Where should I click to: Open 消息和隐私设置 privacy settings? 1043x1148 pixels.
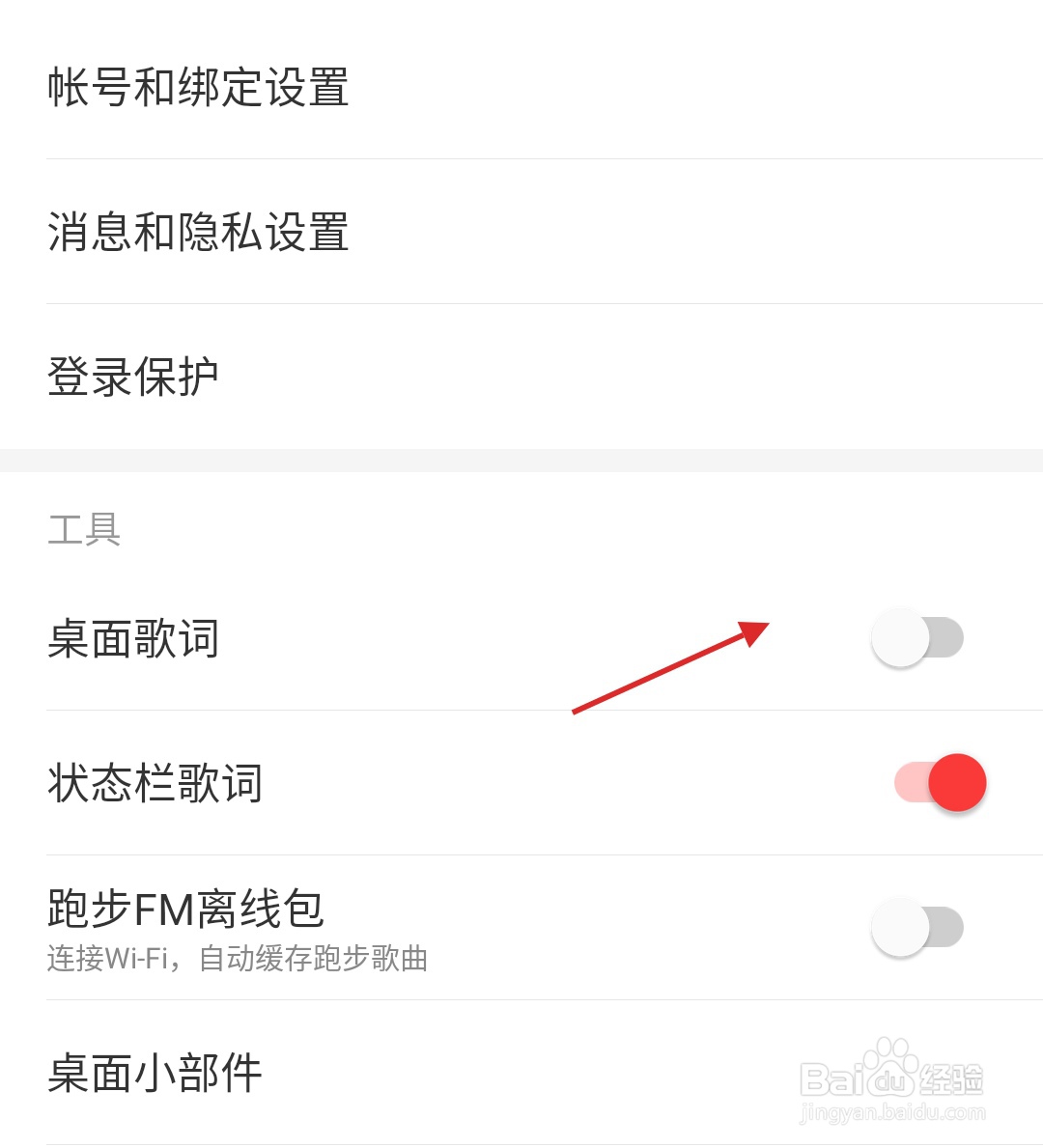198,232
